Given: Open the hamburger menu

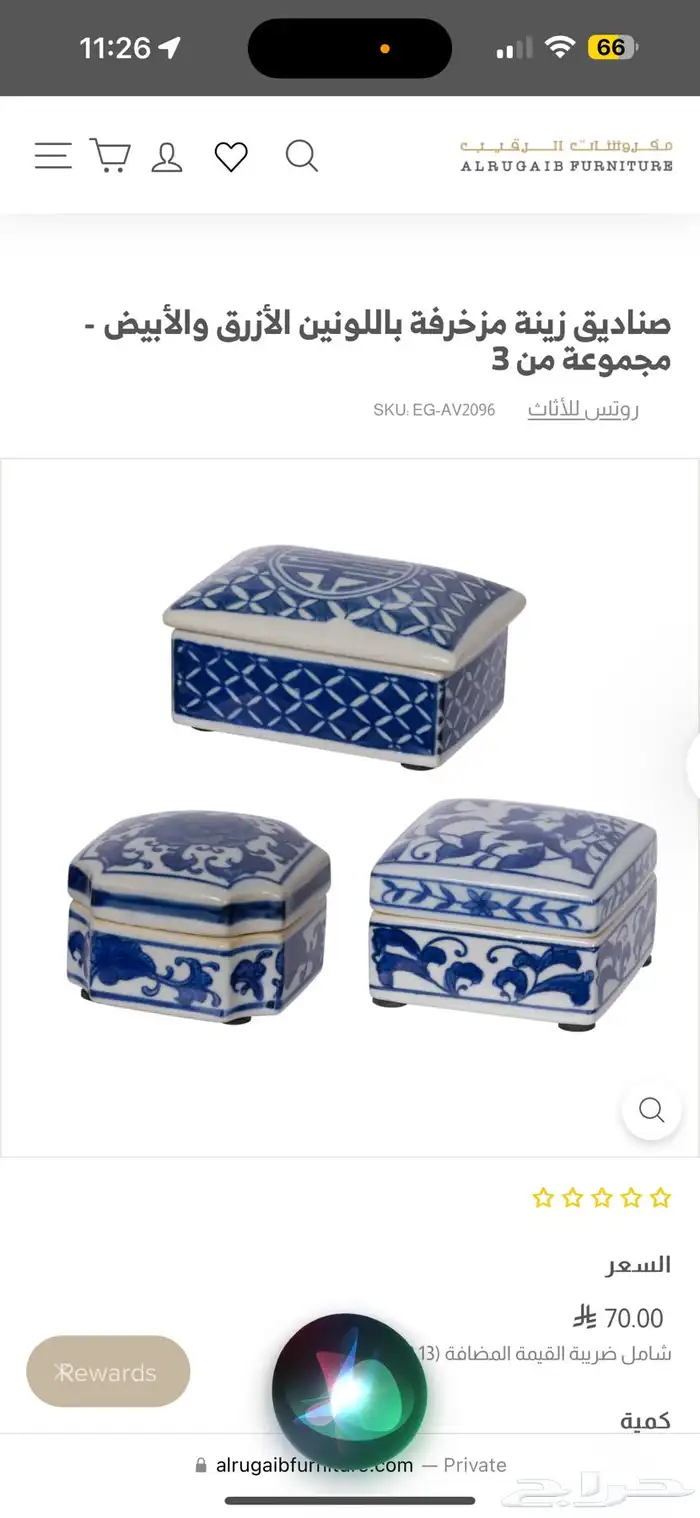Looking at the screenshot, I should tap(53, 156).
